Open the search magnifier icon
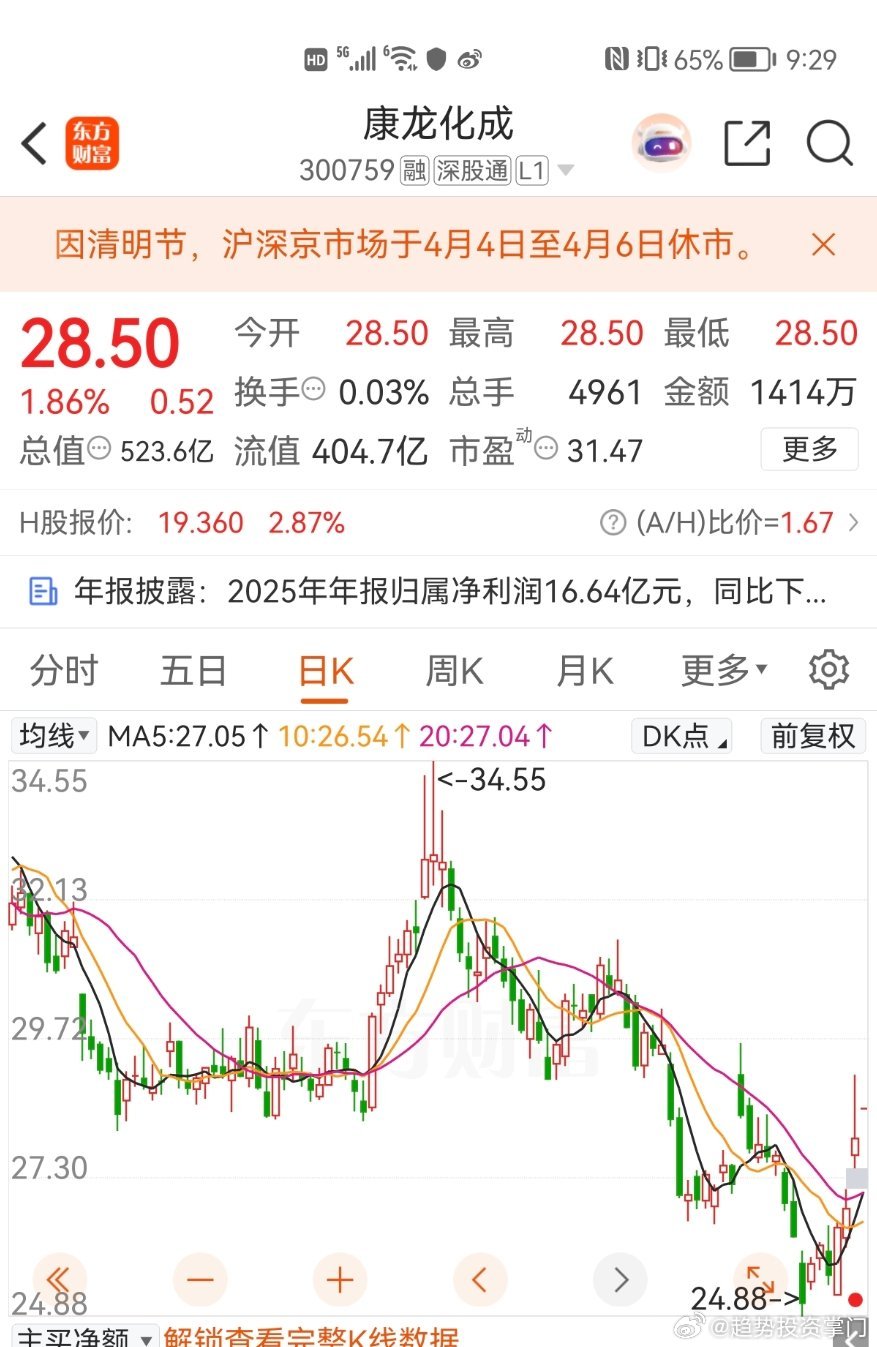 click(829, 142)
